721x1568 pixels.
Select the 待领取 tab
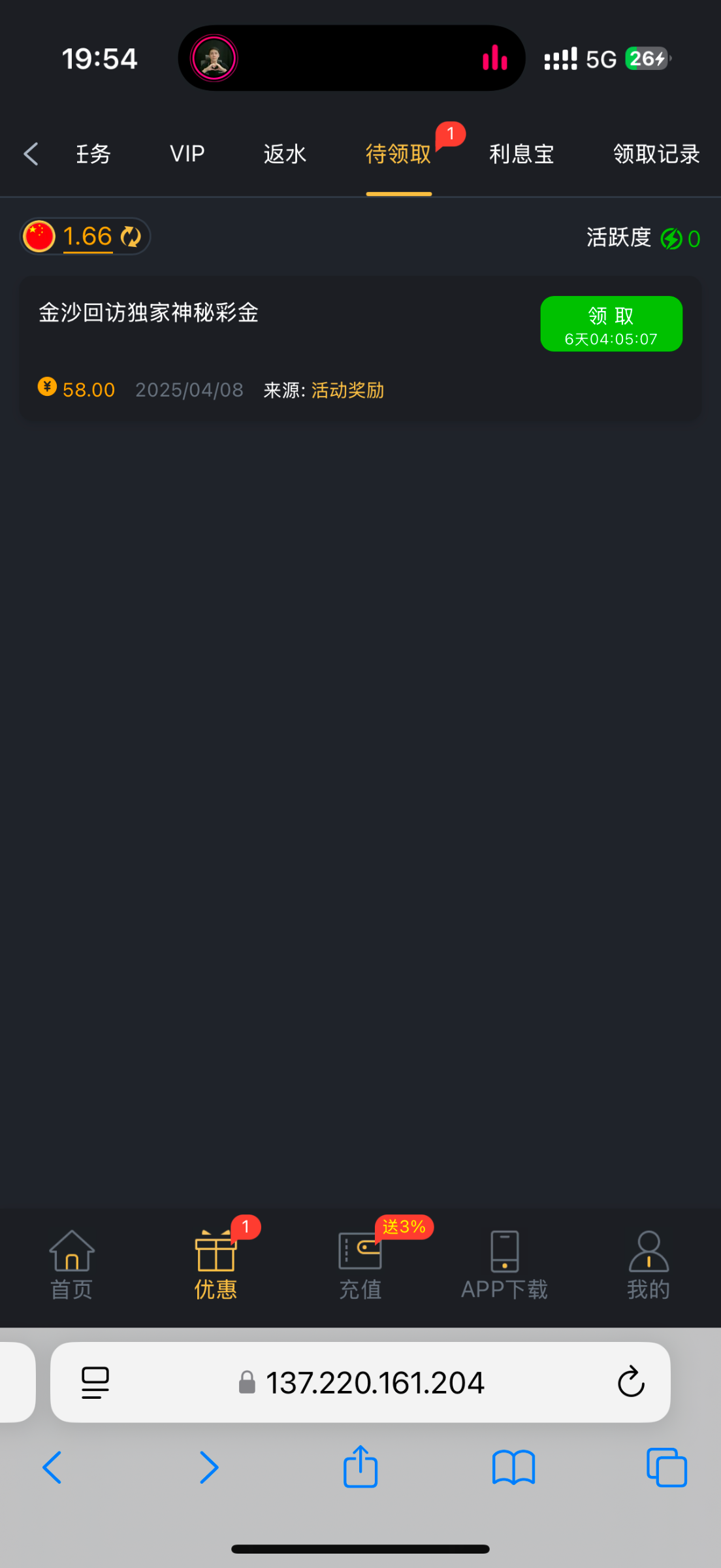398,154
